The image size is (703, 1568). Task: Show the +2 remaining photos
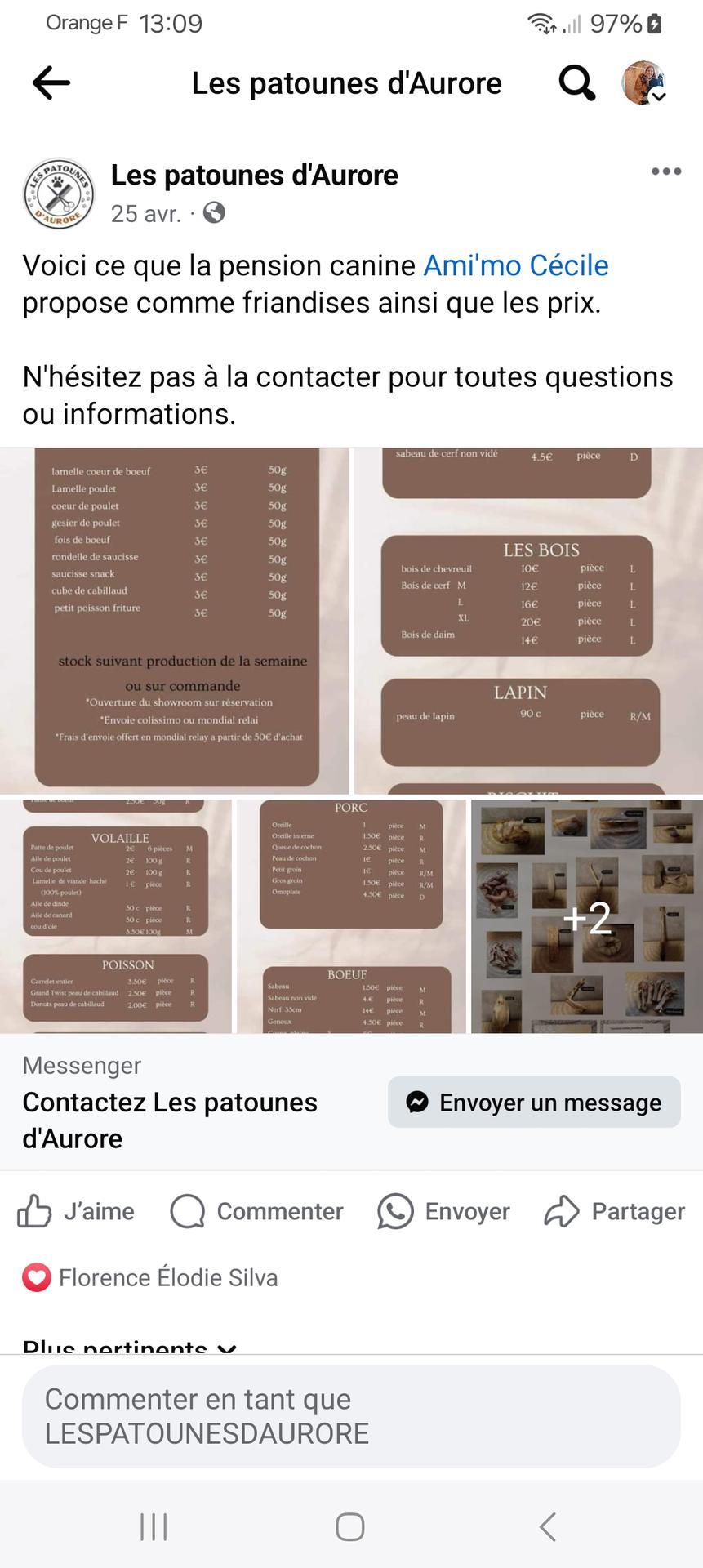(x=587, y=916)
